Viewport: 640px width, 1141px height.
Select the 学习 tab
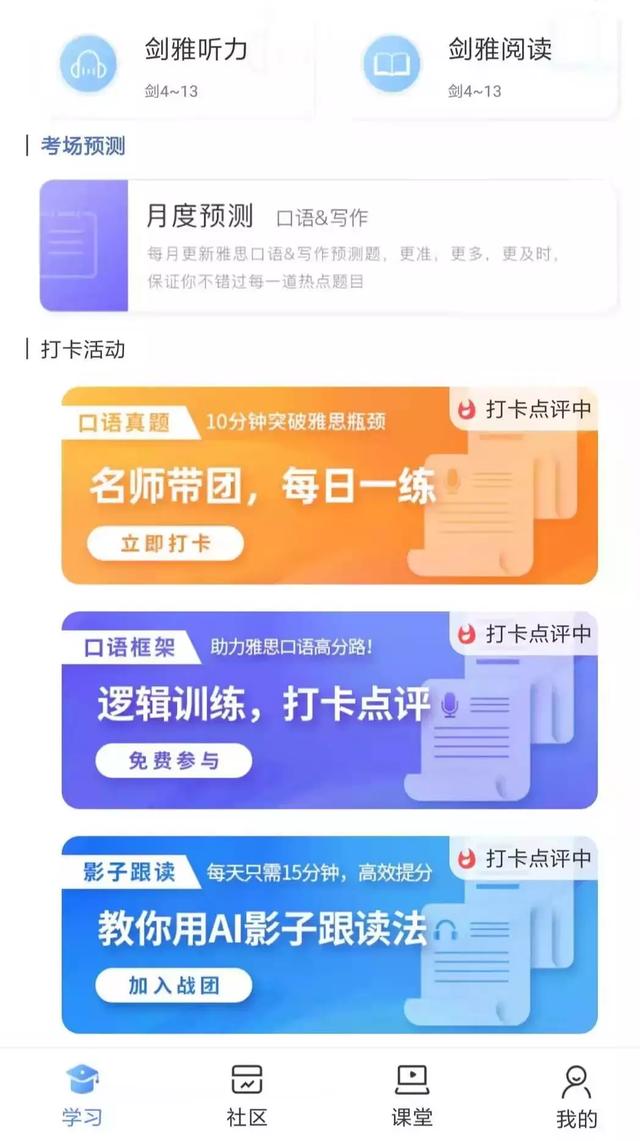(x=82, y=1095)
